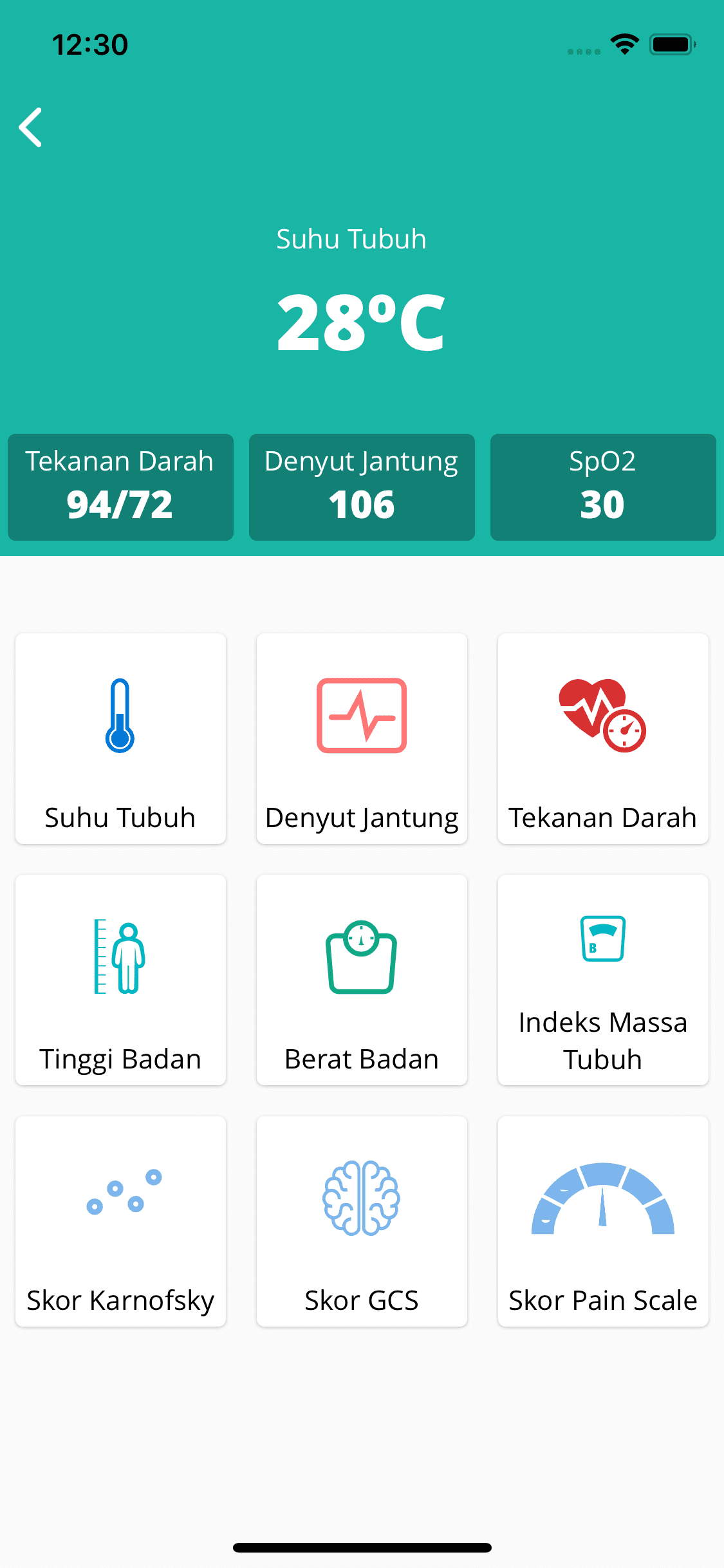Open the Denyut Jantung card
724x1568 pixels.
click(362, 738)
